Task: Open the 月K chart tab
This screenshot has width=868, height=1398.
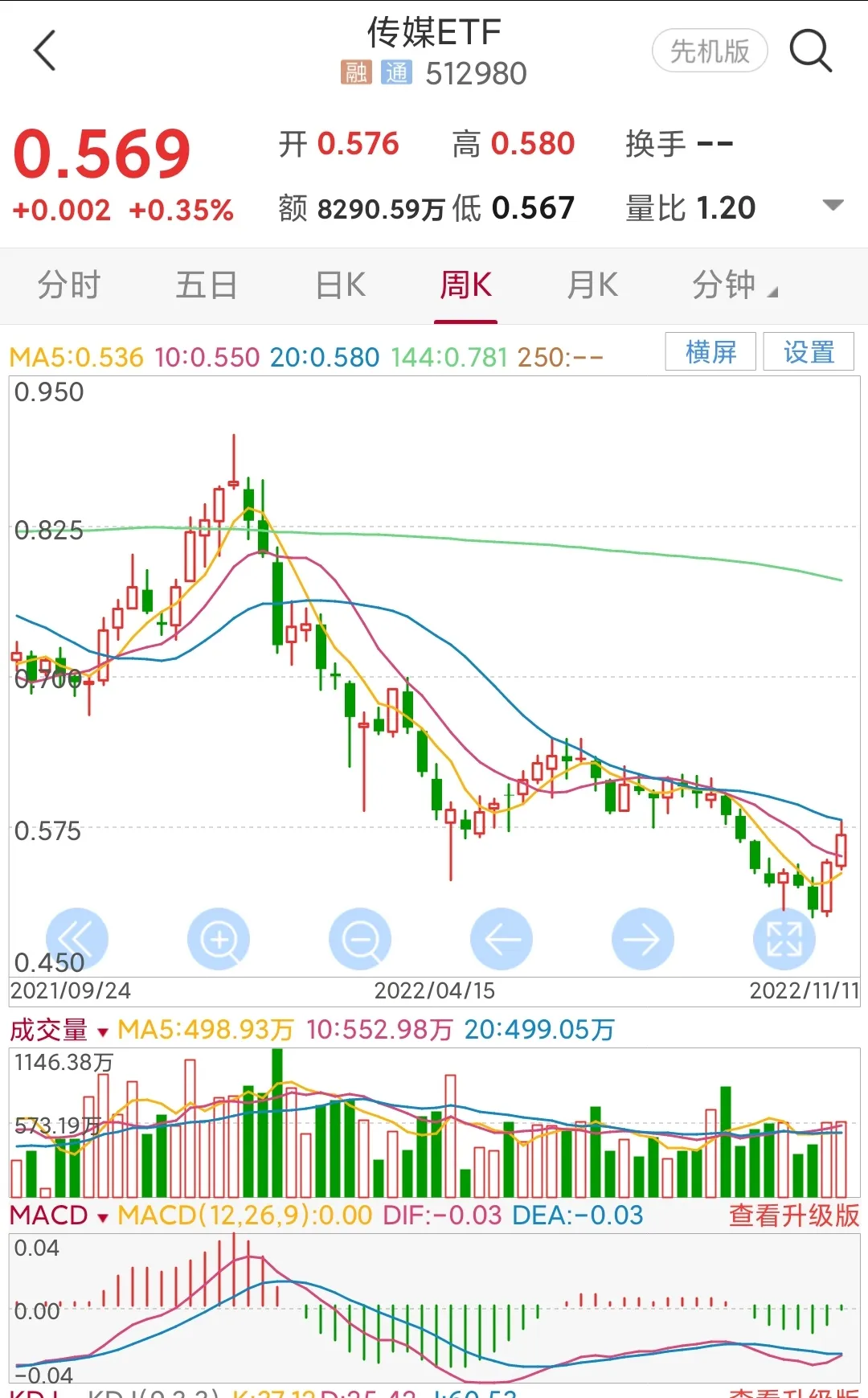Action: pyautogui.click(x=592, y=285)
